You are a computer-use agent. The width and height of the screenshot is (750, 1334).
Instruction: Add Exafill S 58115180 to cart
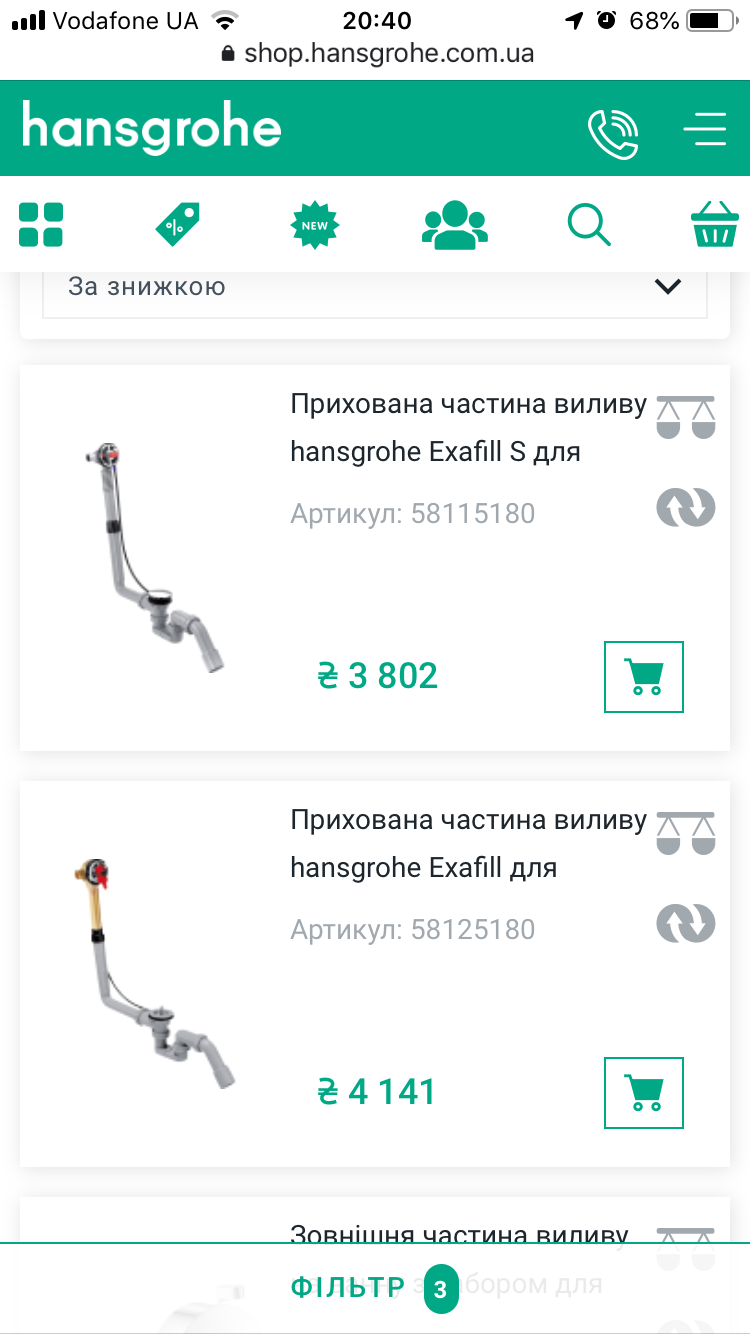tap(644, 677)
